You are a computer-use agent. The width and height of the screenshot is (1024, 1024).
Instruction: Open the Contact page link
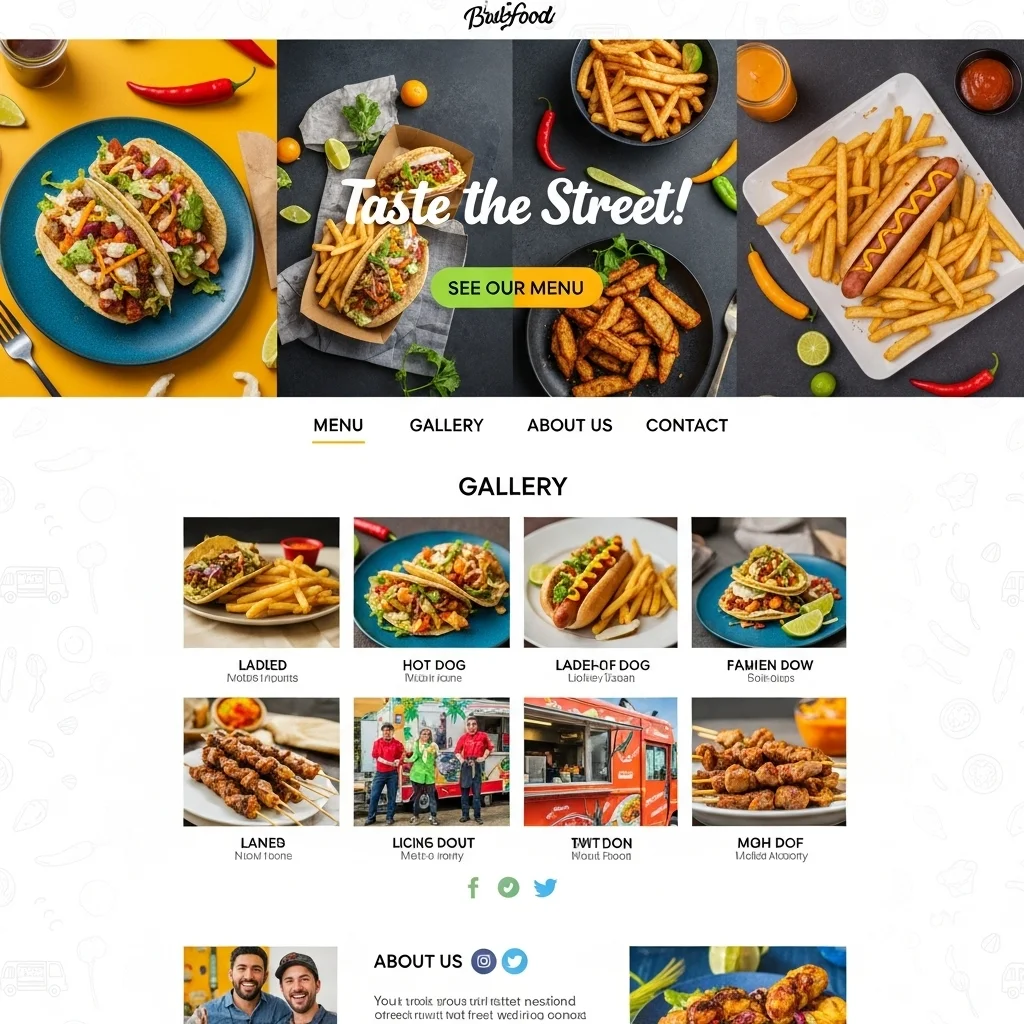coord(686,425)
